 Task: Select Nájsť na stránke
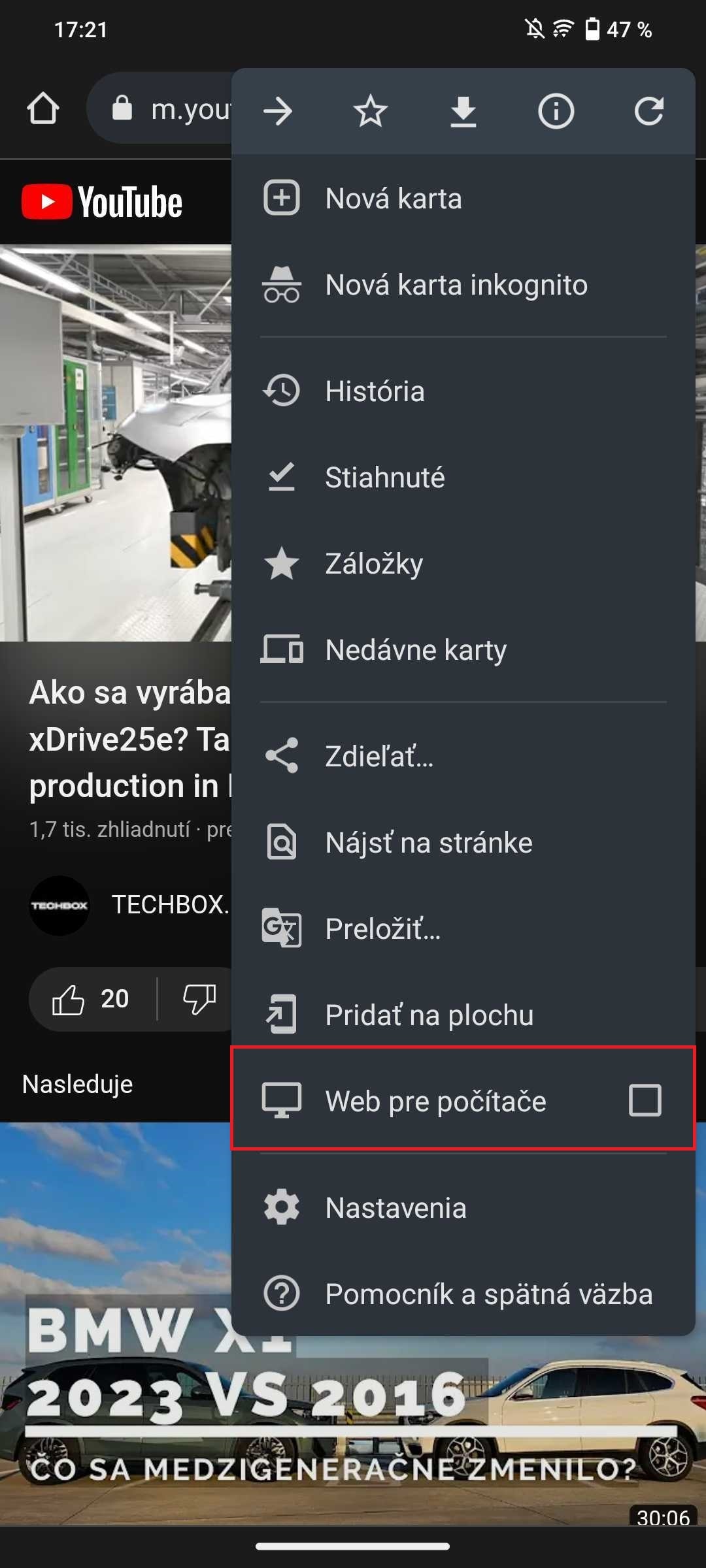pos(429,843)
